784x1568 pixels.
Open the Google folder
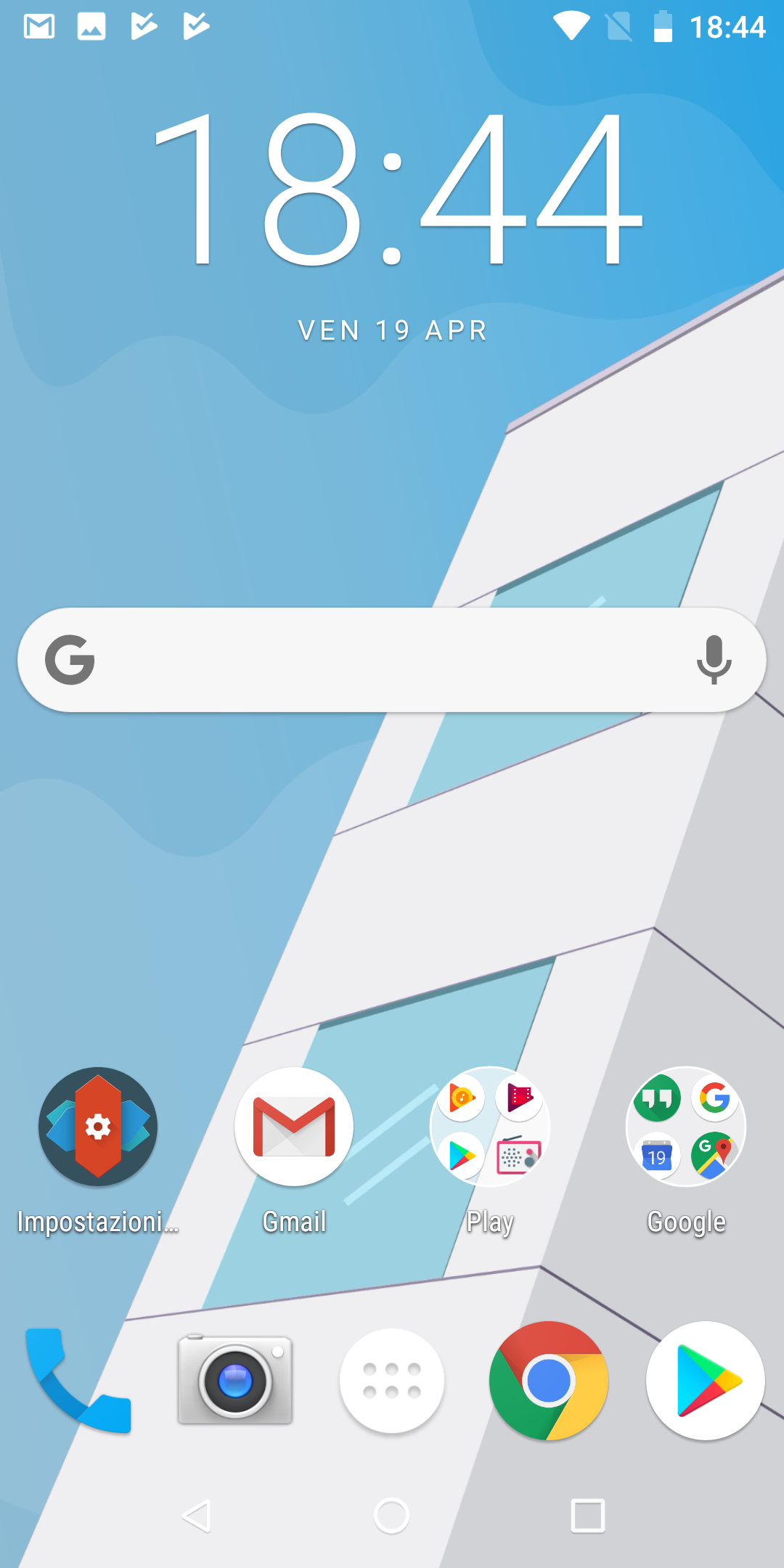(686, 1127)
